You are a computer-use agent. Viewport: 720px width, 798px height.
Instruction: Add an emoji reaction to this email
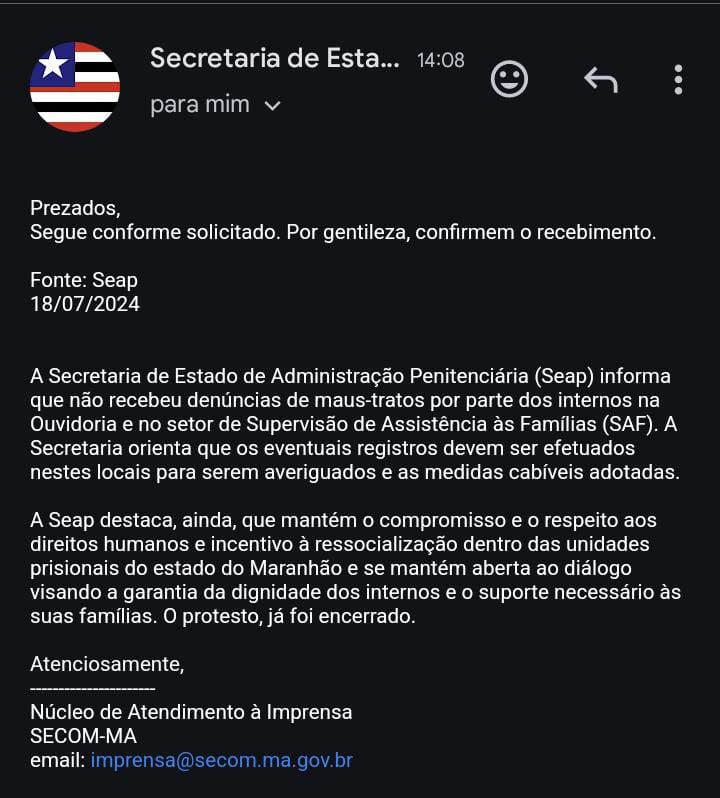coord(509,79)
